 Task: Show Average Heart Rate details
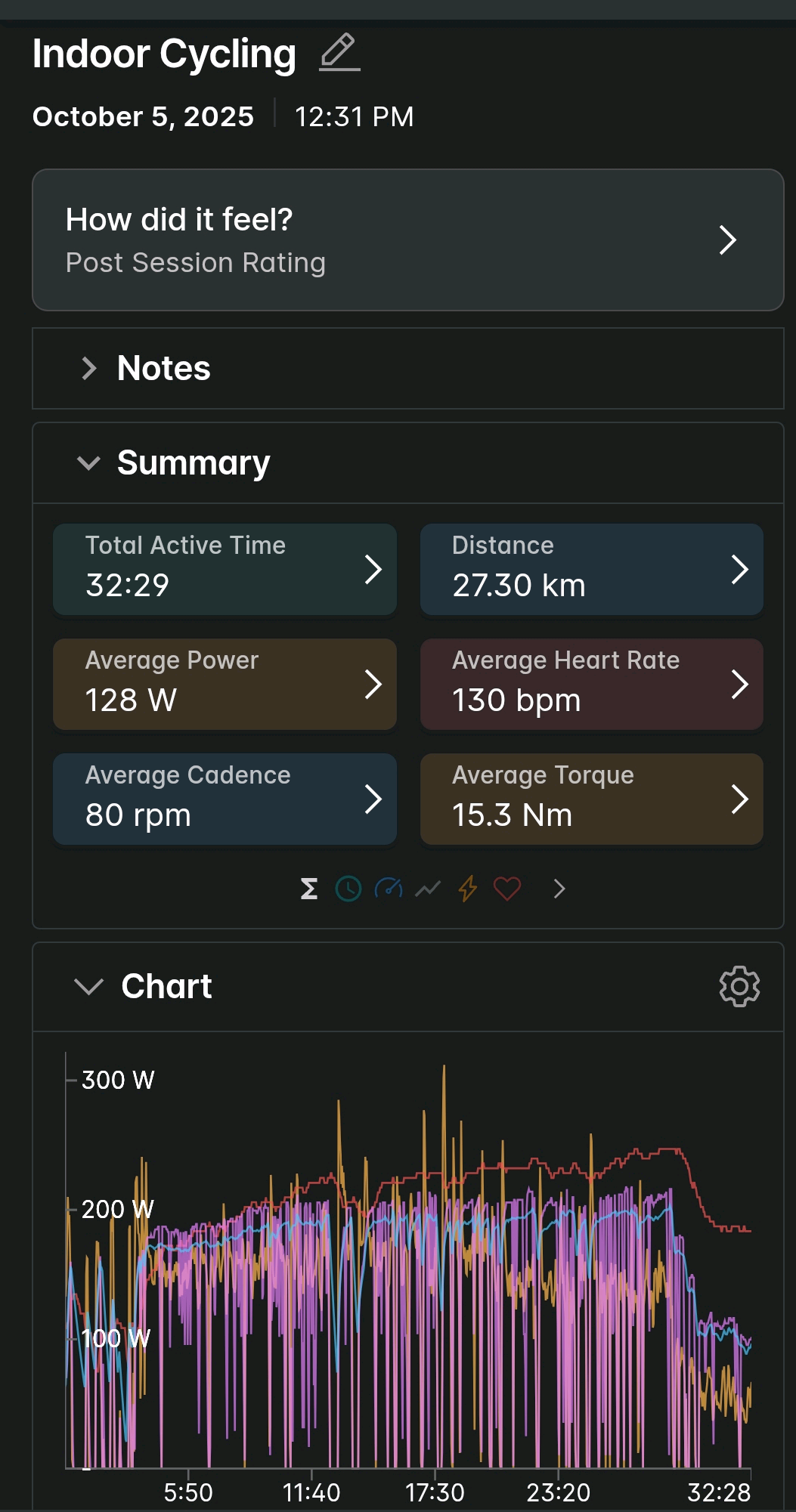(x=591, y=685)
